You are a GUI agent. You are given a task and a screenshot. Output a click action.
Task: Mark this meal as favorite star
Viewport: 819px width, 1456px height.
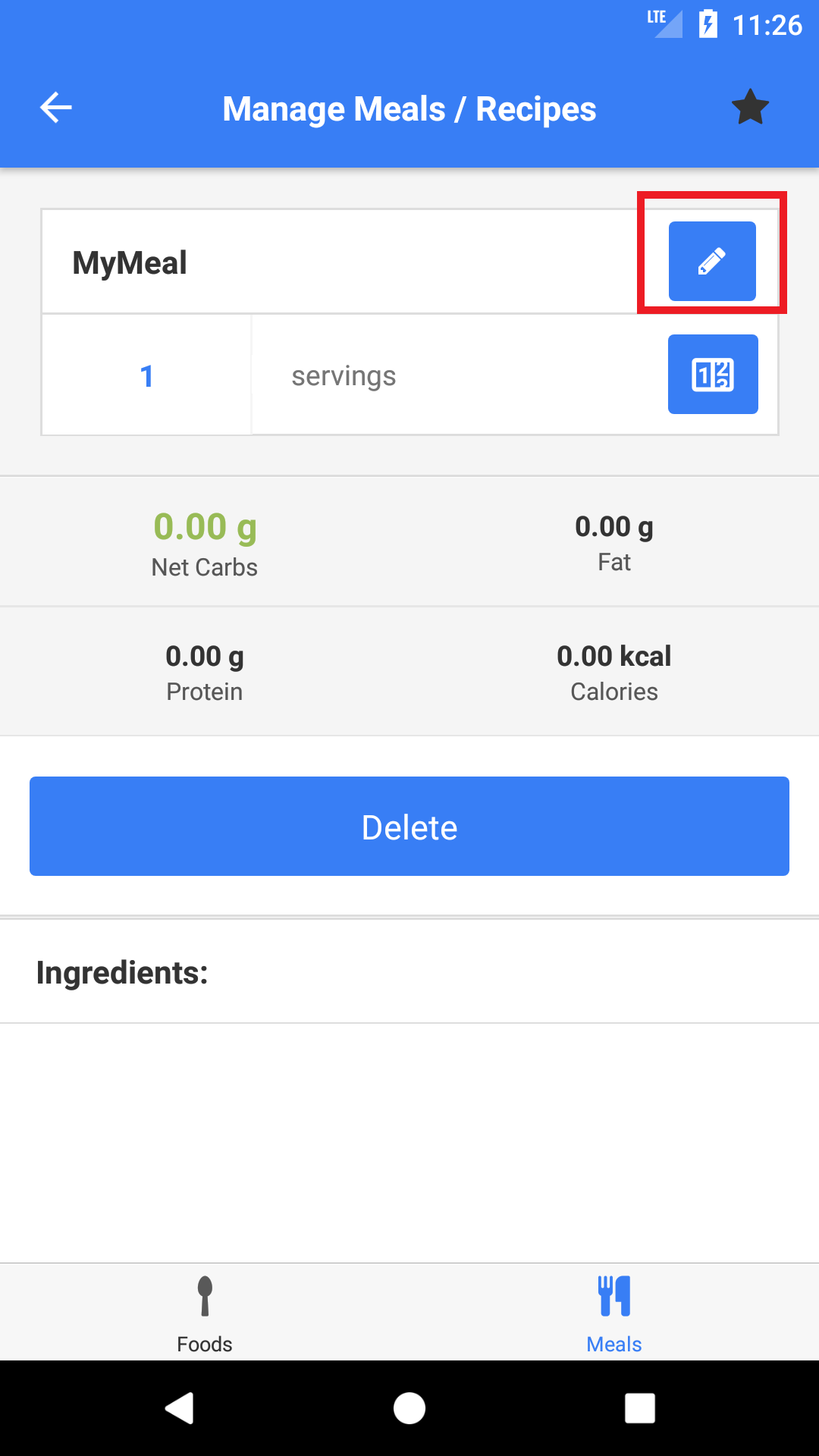pos(750,108)
